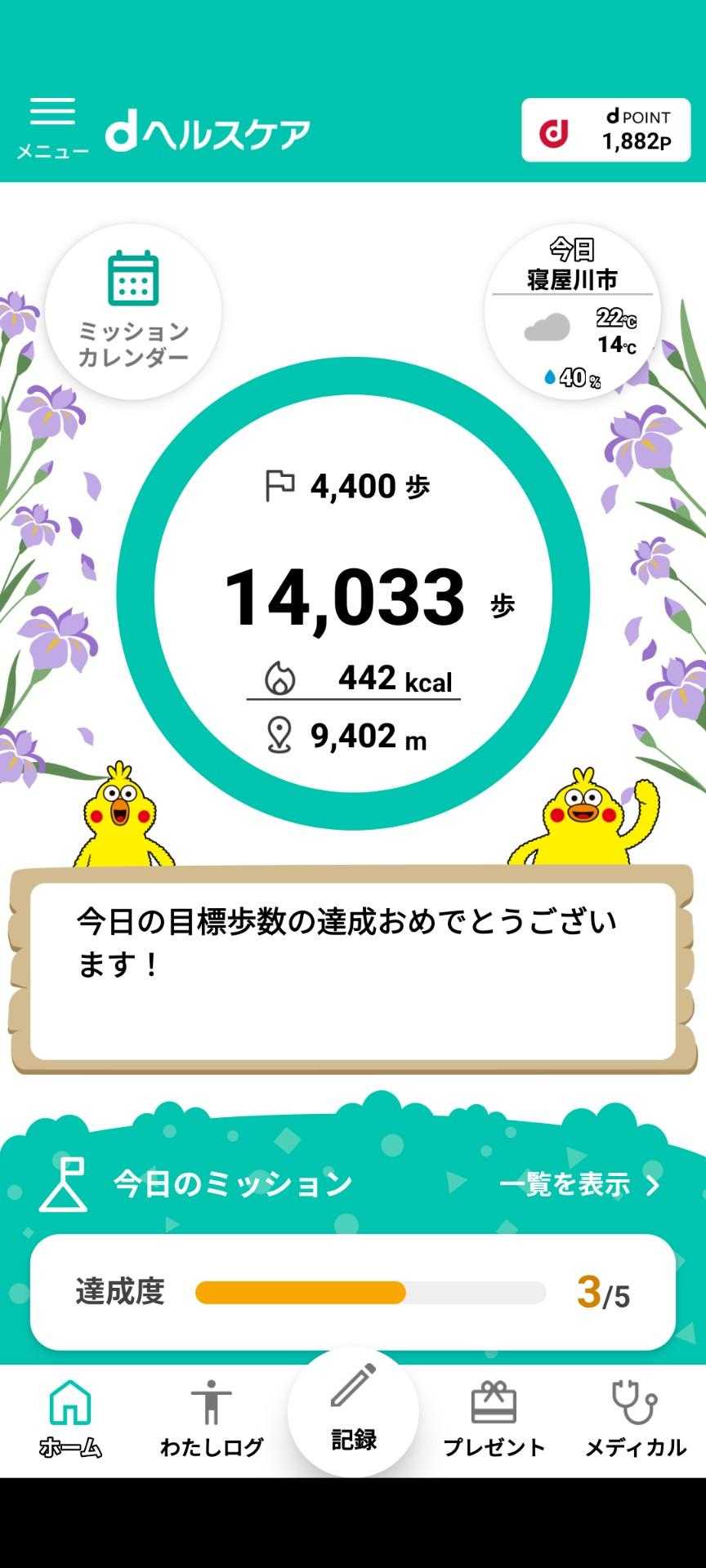706x1568 pixels.
Task: Show the full mission list 一覧を表示
Action: (x=579, y=1183)
